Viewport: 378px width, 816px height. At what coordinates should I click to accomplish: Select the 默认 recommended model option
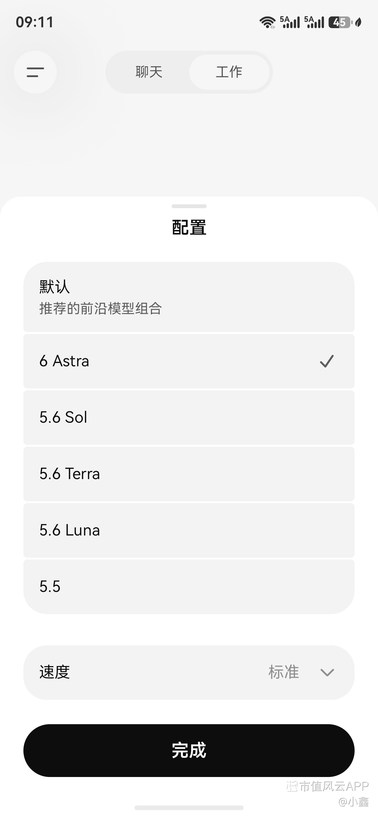tap(189, 297)
